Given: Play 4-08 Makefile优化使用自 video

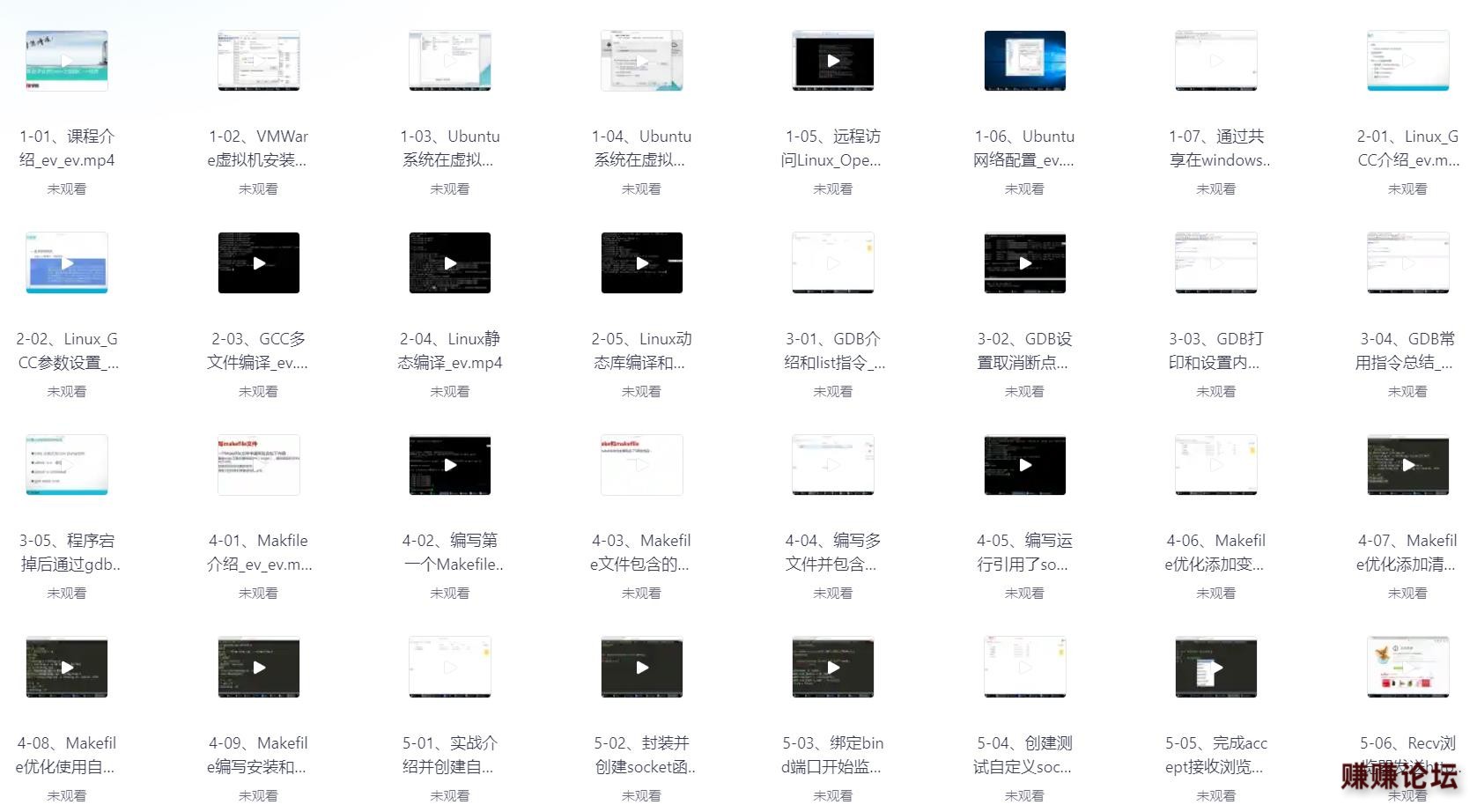Looking at the screenshot, I should pos(67,668).
